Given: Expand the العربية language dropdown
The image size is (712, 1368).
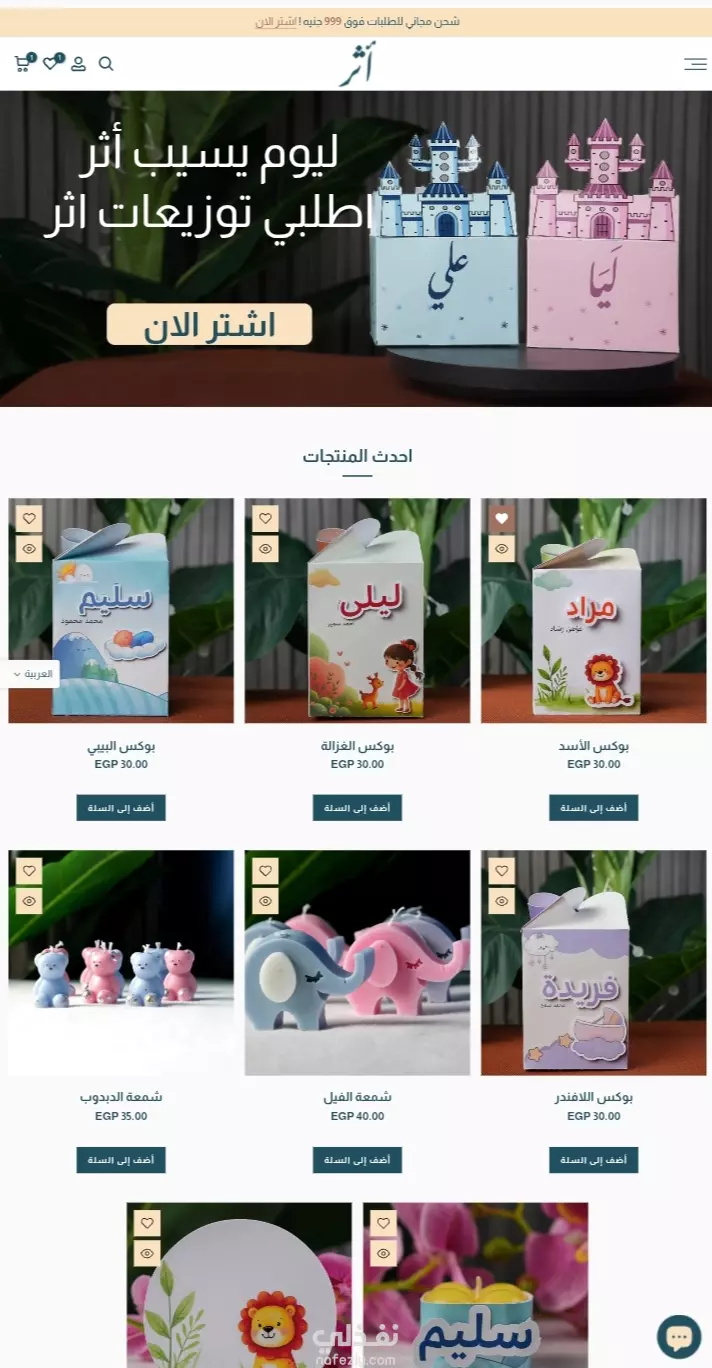Looking at the screenshot, I should click(x=31, y=674).
